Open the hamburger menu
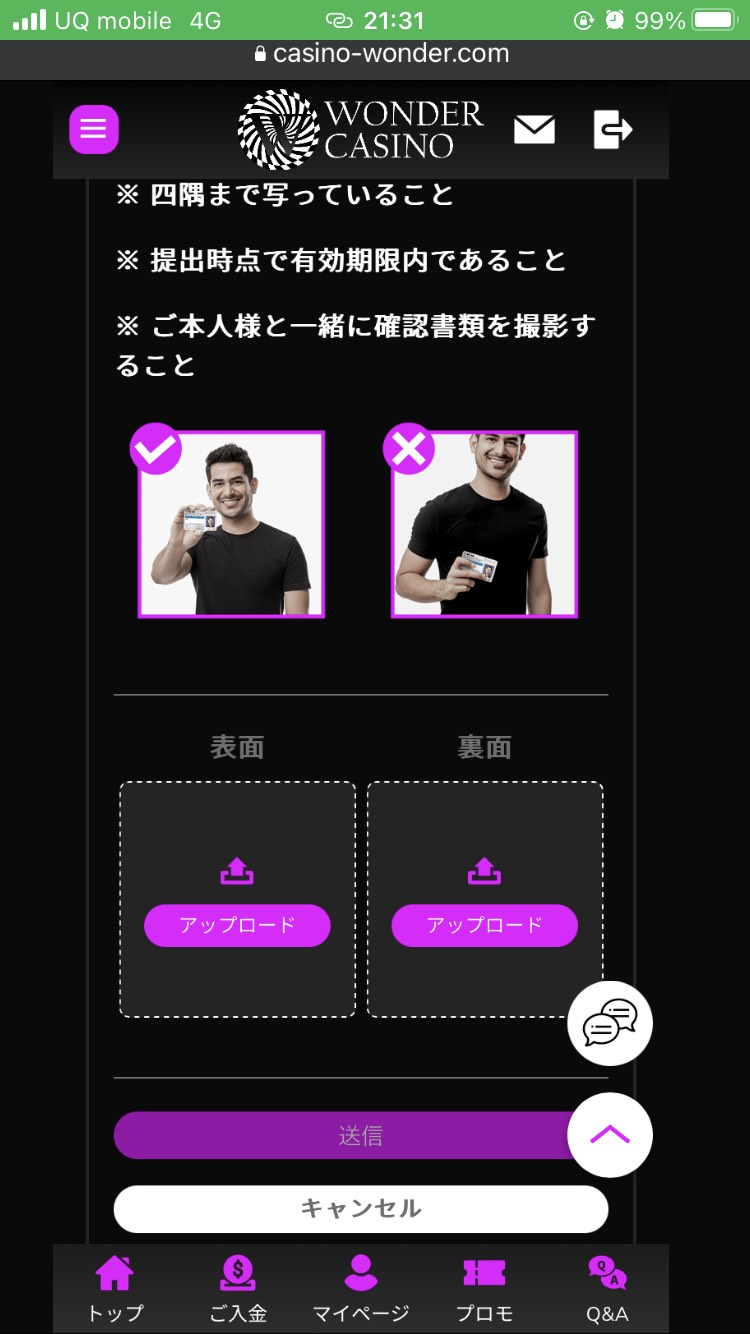Image resolution: width=750 pixels, height=1334 pixels. pyautogui.click(x=94, y=130)
